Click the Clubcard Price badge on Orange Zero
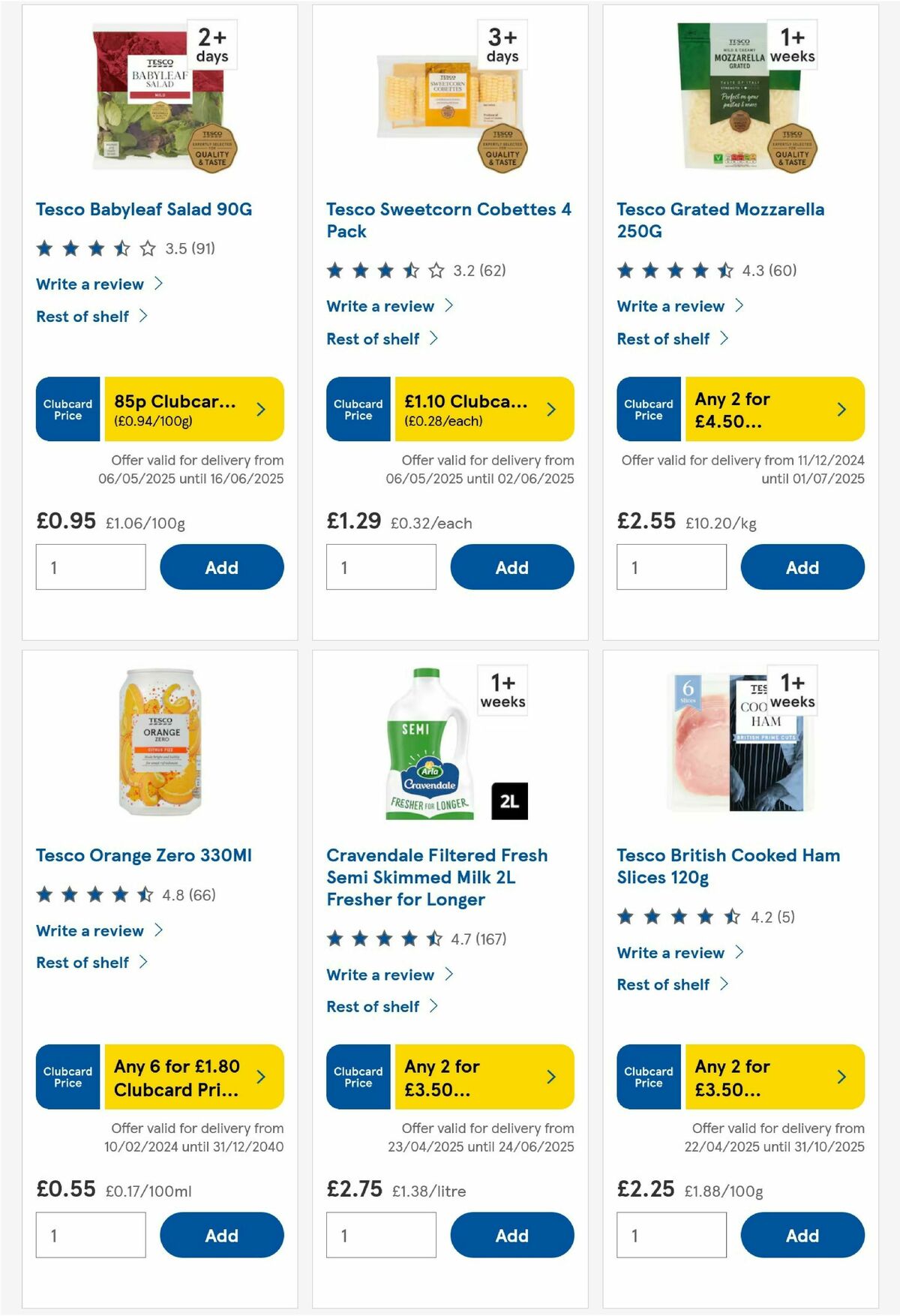 (x=67, y=1077)
